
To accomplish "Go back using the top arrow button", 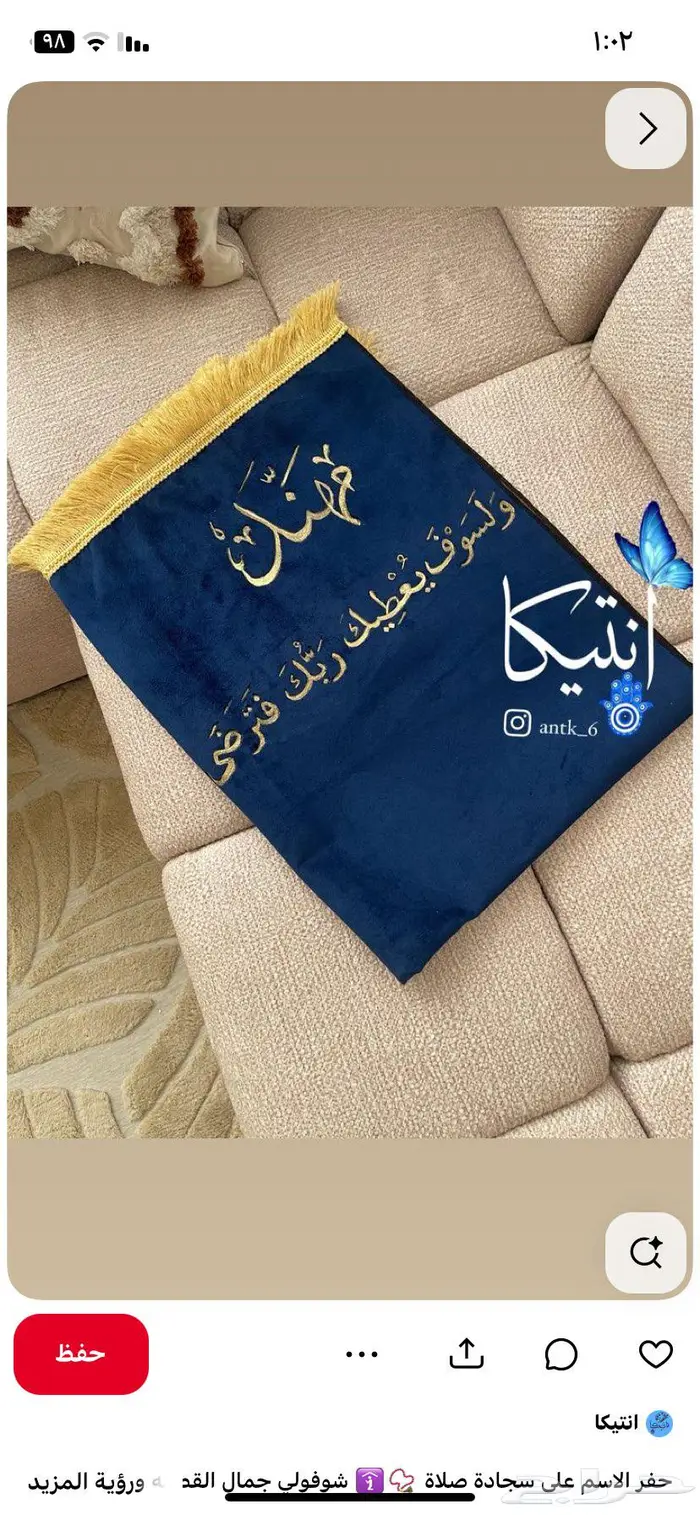I will point(646,128).
